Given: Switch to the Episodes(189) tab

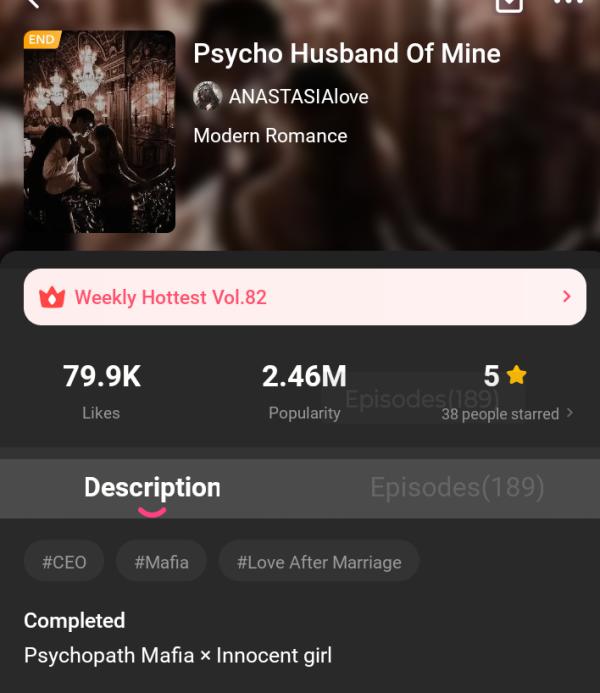Looking at the screenshot, I should click(x=457, y=488).
